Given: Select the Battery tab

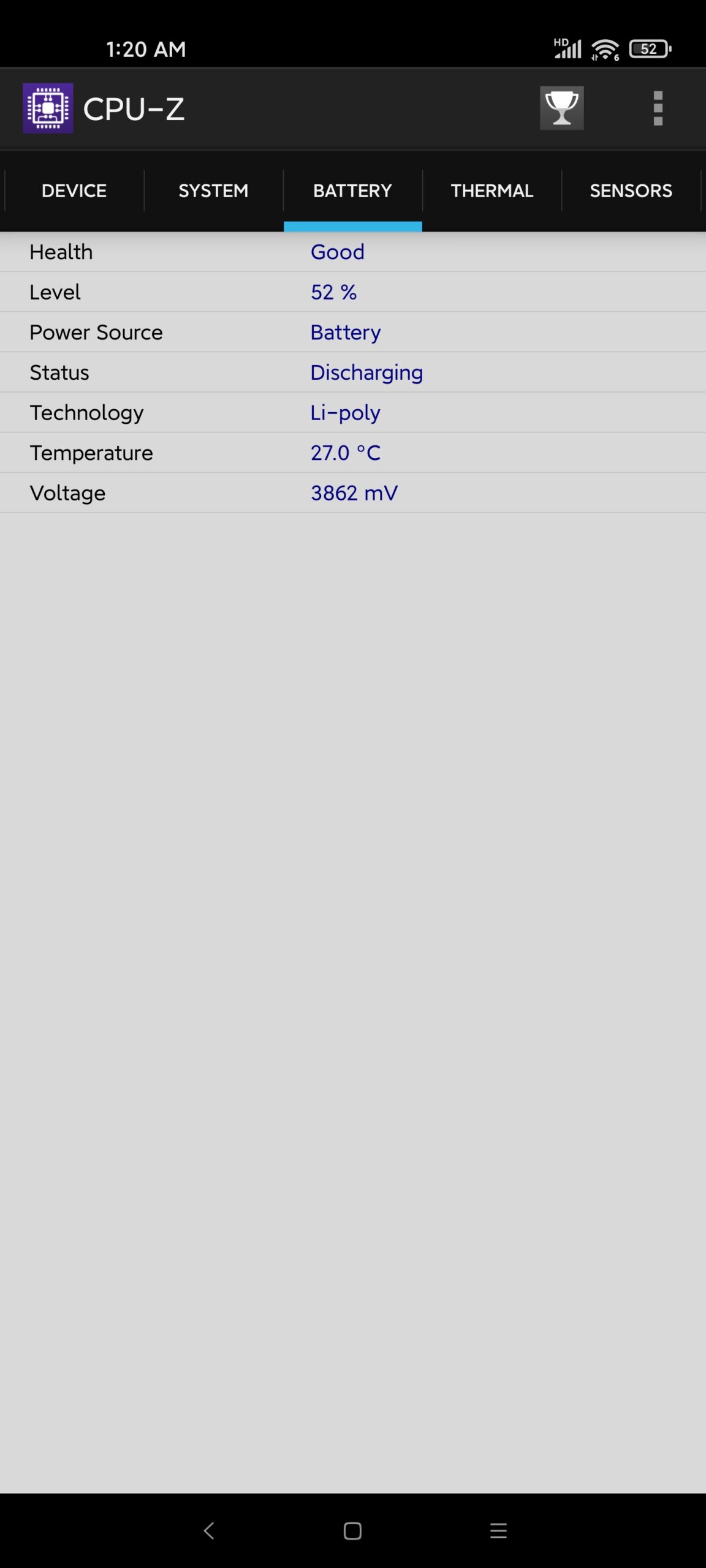Looking at the screenshot, I should [x=352, y=190].
